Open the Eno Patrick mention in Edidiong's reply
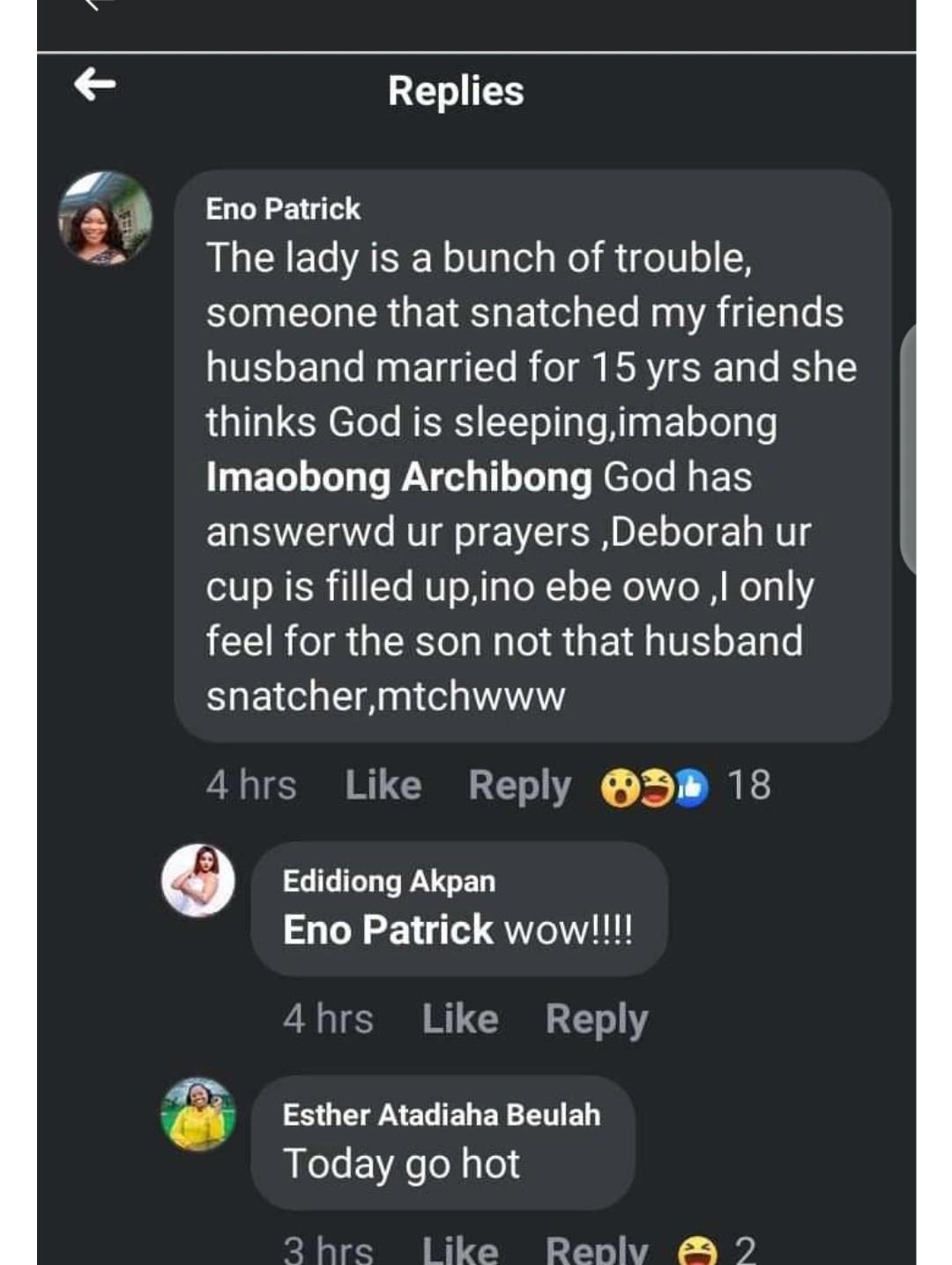This screenshot has width=952, height=1265. click(388, 930)
